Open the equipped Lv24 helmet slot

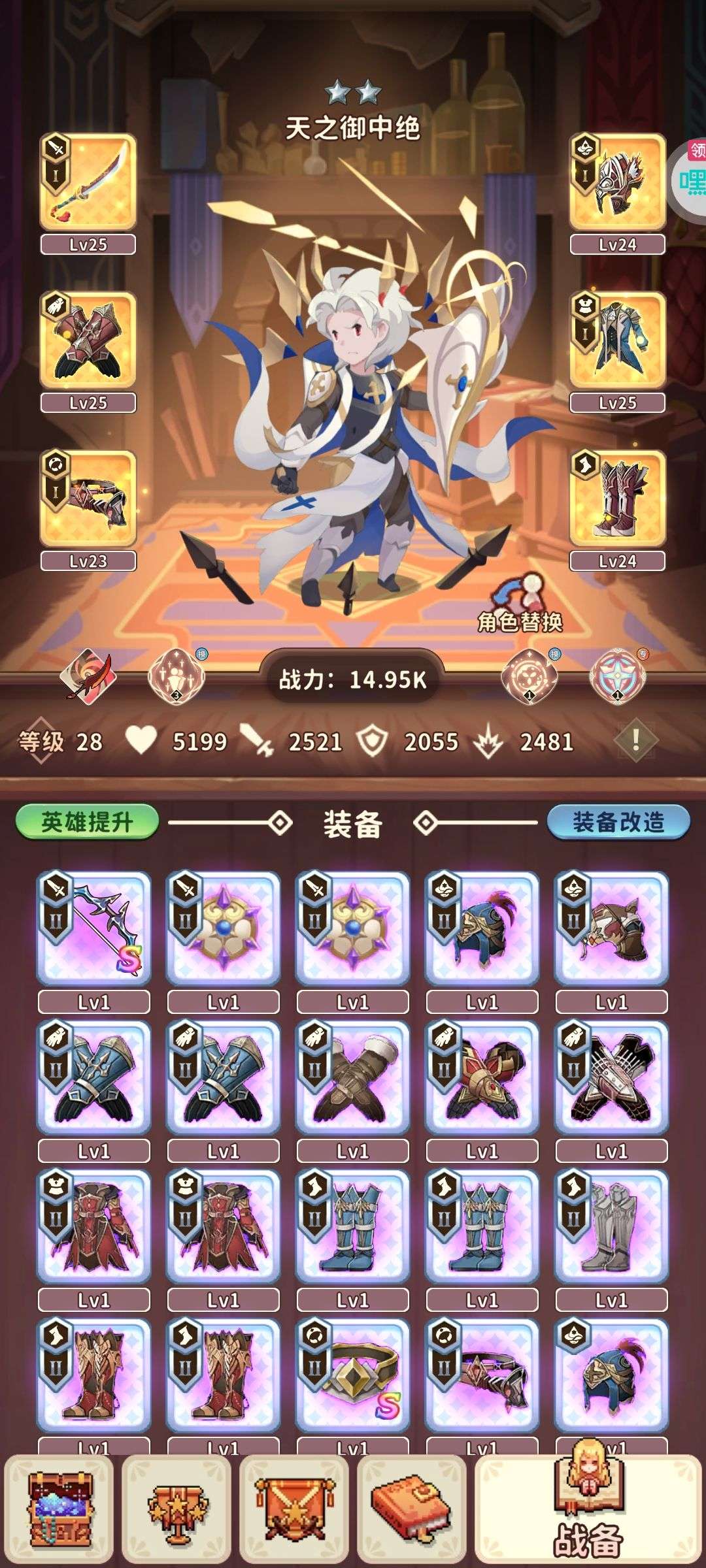pyautogui.click(x=617, y=183)
